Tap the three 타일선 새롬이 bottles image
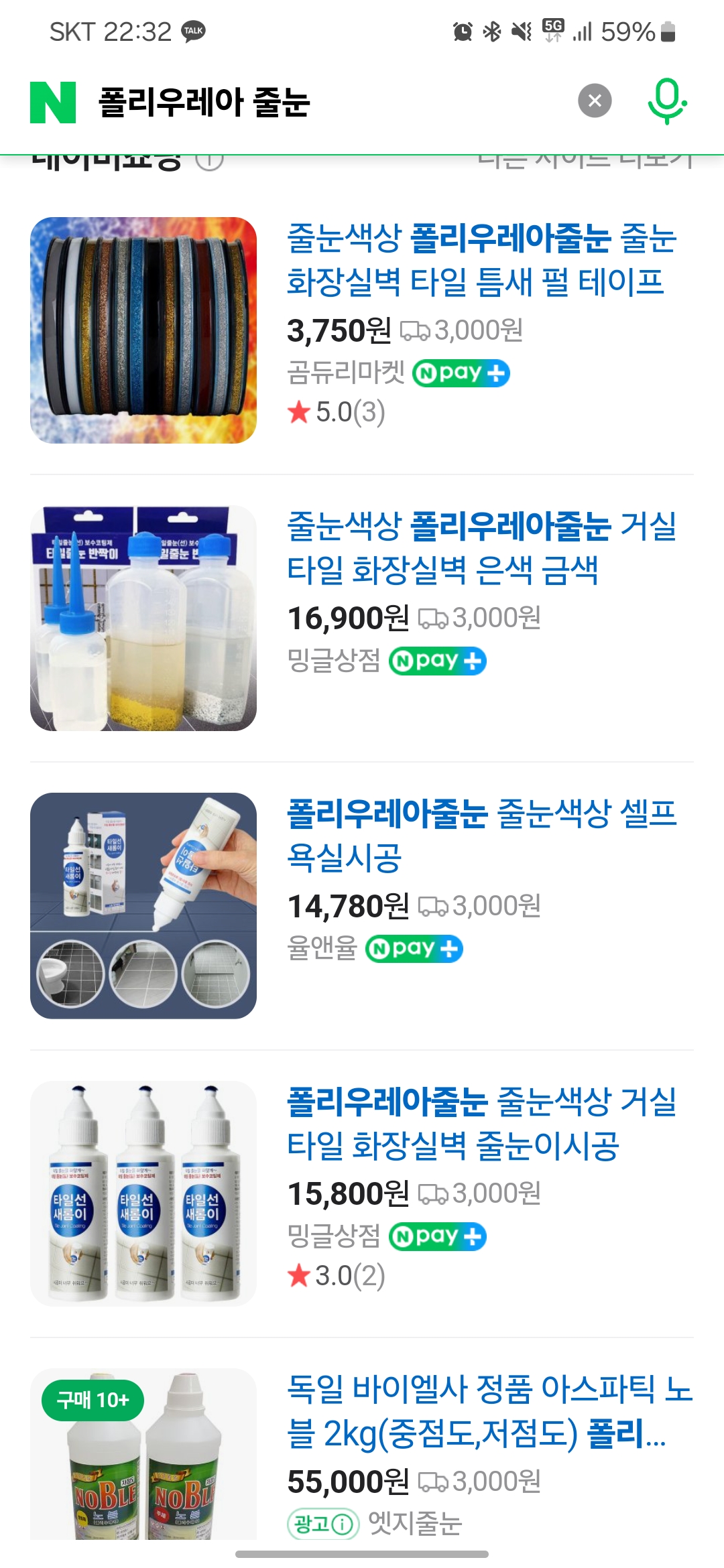 coord(143,1193)
